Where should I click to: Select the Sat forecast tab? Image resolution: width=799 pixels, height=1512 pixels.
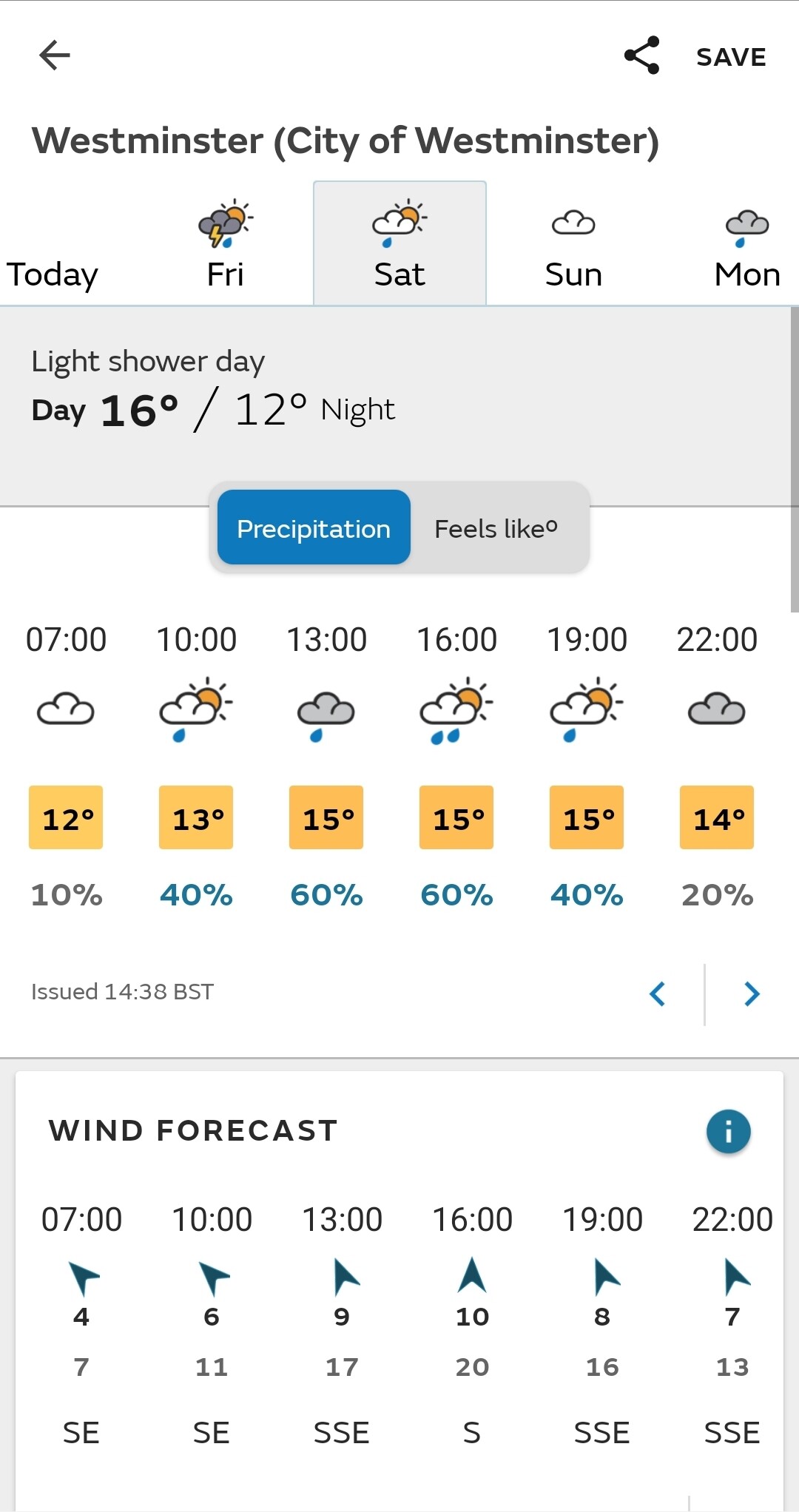(399, 244)
